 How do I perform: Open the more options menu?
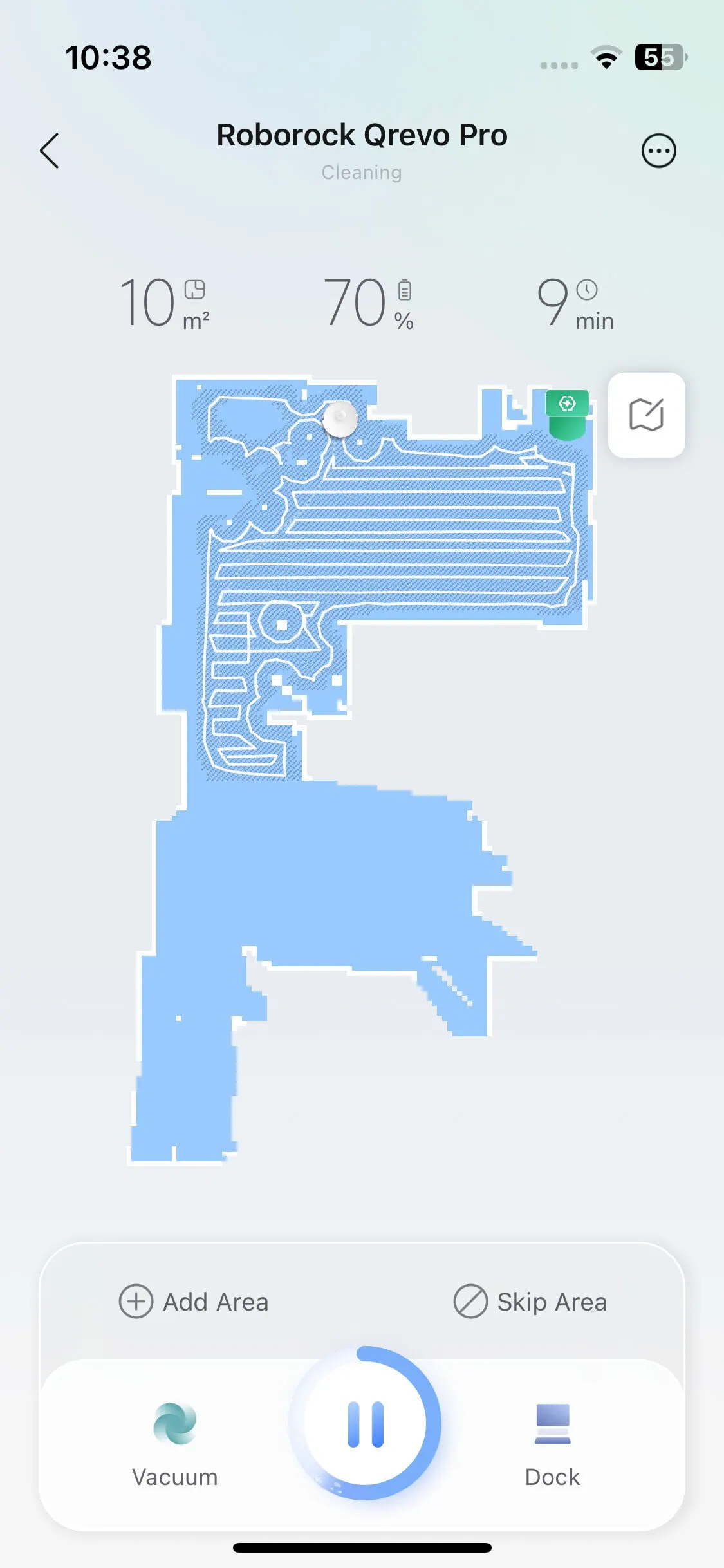tap(658, 151)
